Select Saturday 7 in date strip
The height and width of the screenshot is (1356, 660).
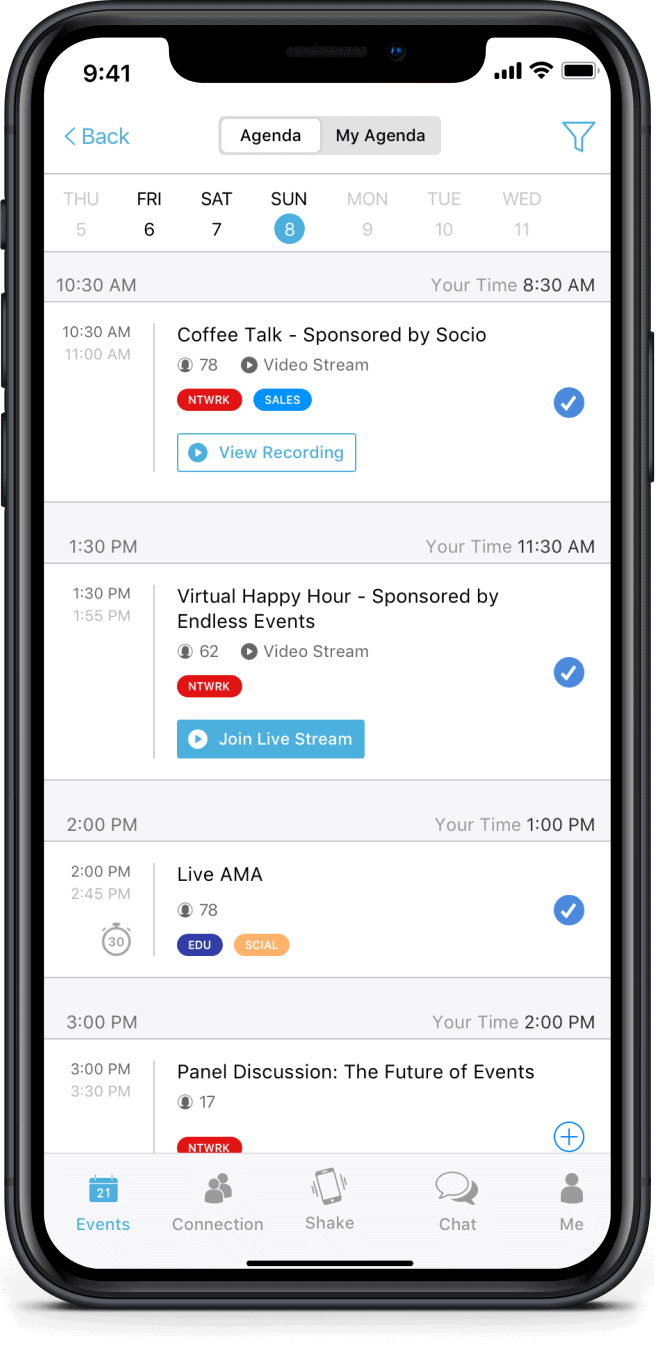216,214
